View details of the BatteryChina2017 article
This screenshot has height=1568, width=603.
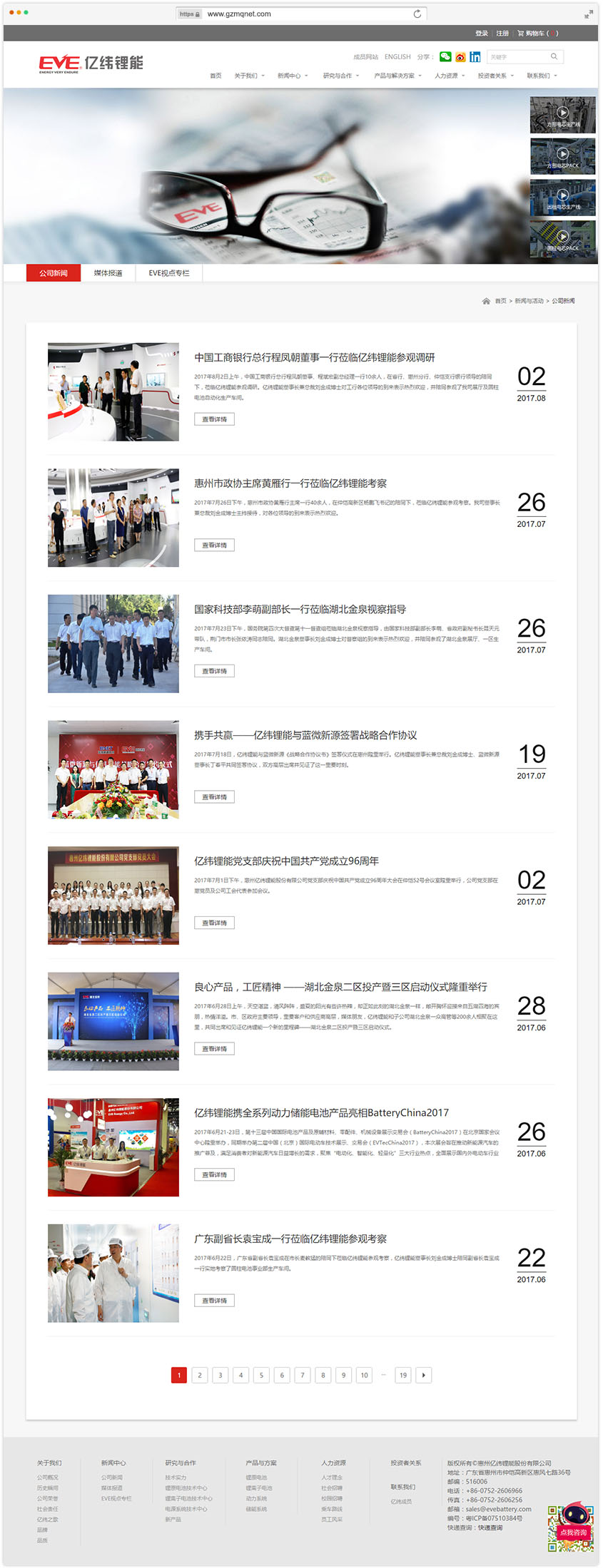click(x=214, y=1174)
